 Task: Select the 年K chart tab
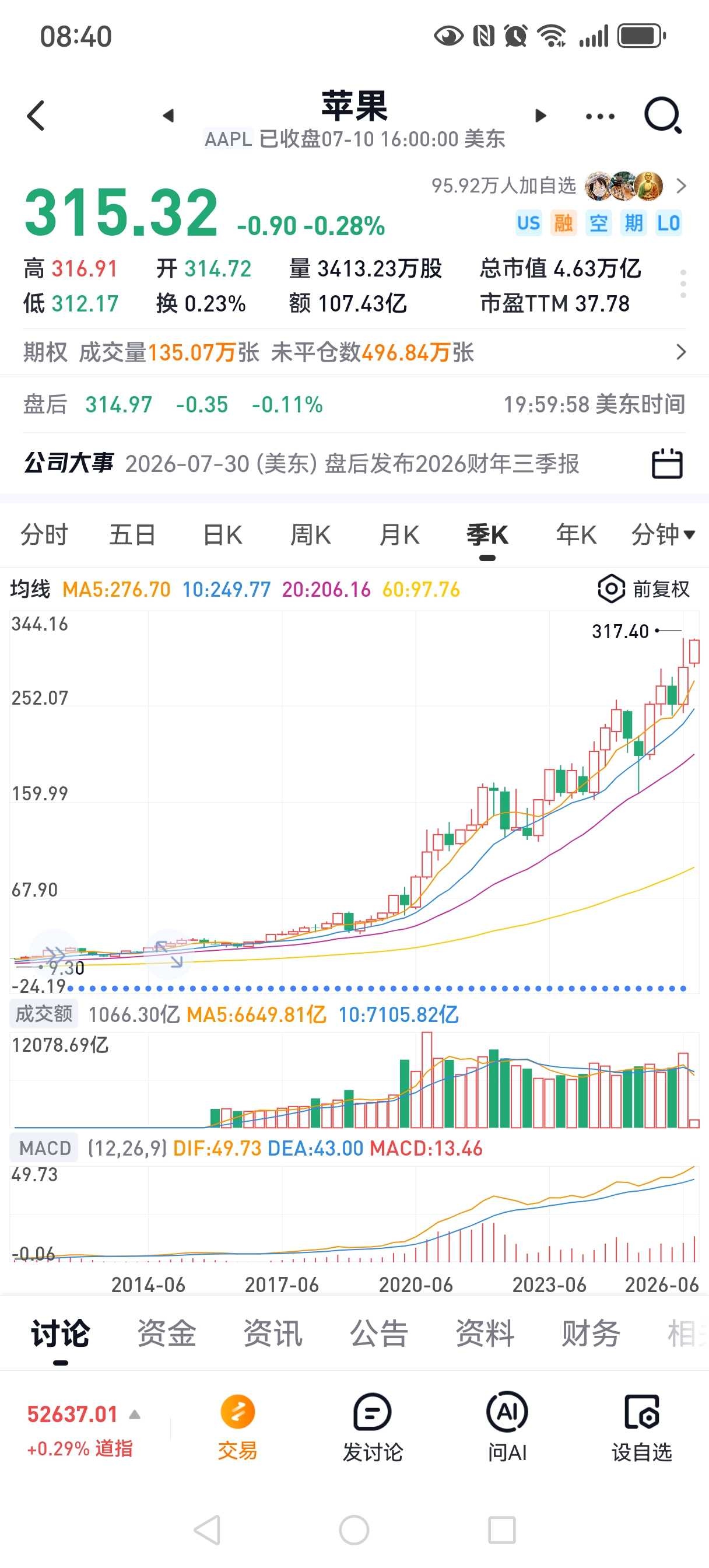coord(576,535)
